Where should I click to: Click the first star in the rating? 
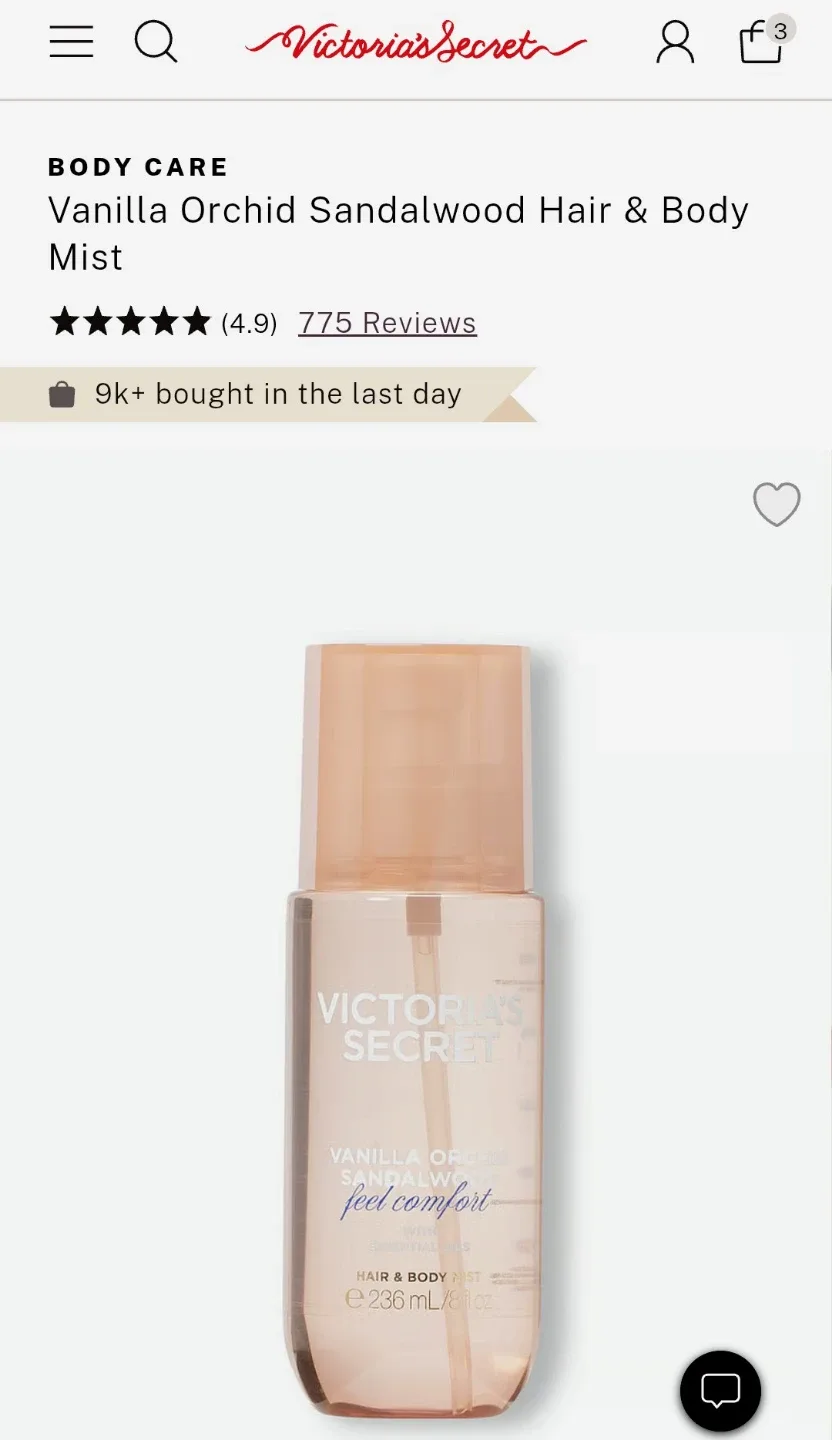(x=63, y=320)
